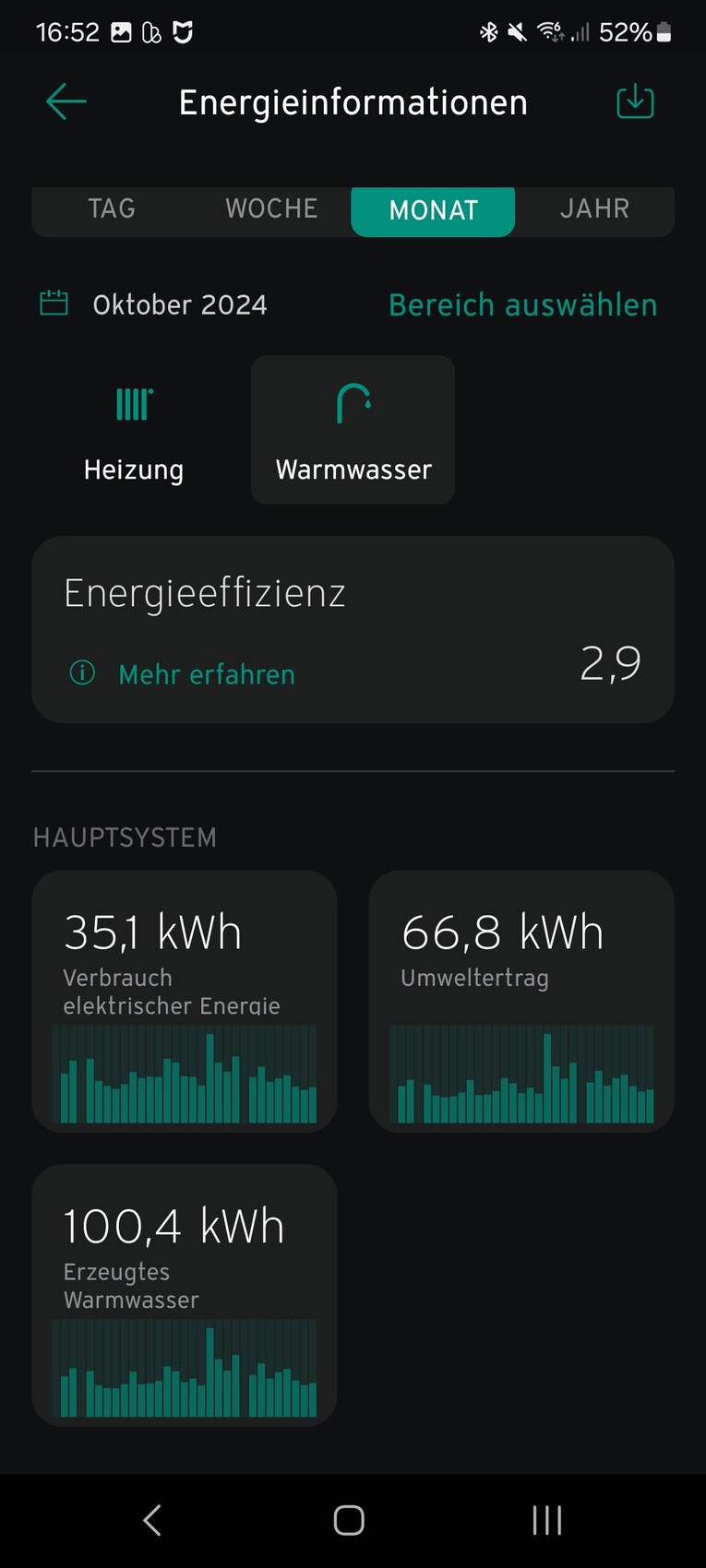706x1568 pixels.
Task: Open Mehr erfahren about Energieeffizienz
Action: click(x=206, y=674)
